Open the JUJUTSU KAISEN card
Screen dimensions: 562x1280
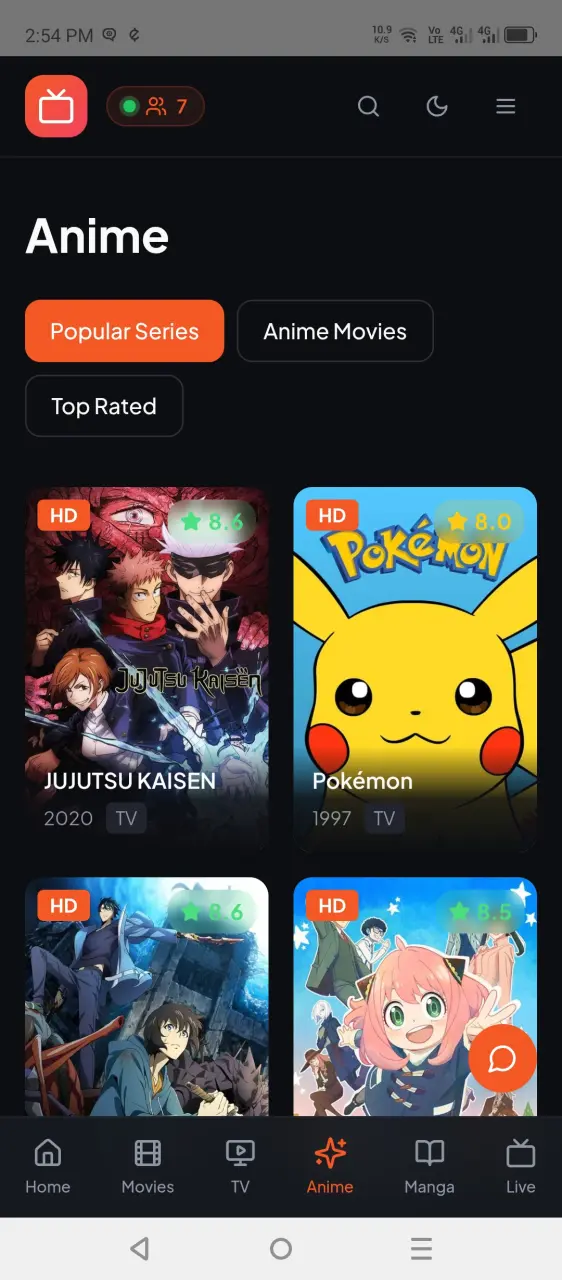(x=147, y=670)
